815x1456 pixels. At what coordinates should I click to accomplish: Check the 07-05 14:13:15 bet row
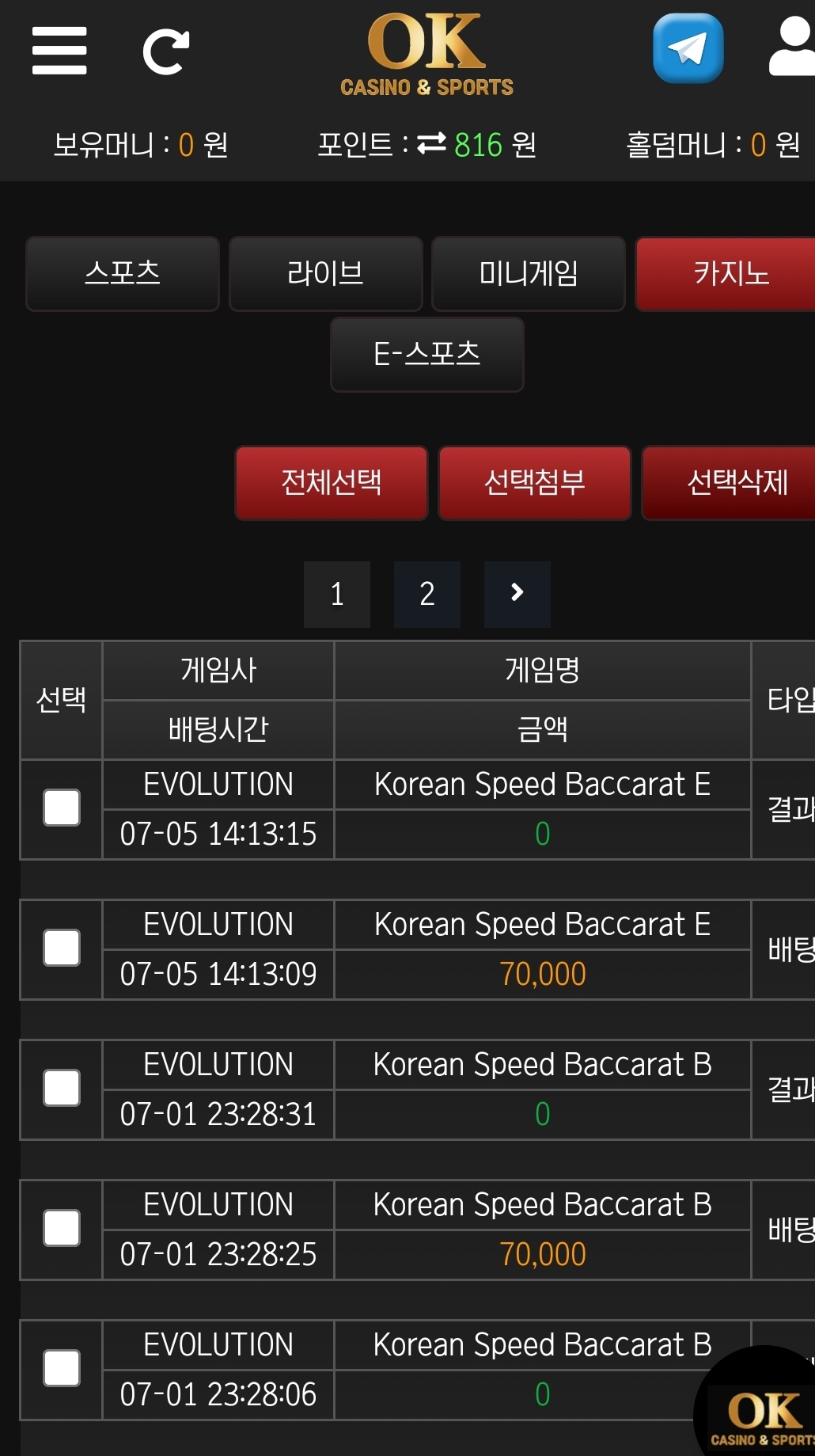pos(62,808)
